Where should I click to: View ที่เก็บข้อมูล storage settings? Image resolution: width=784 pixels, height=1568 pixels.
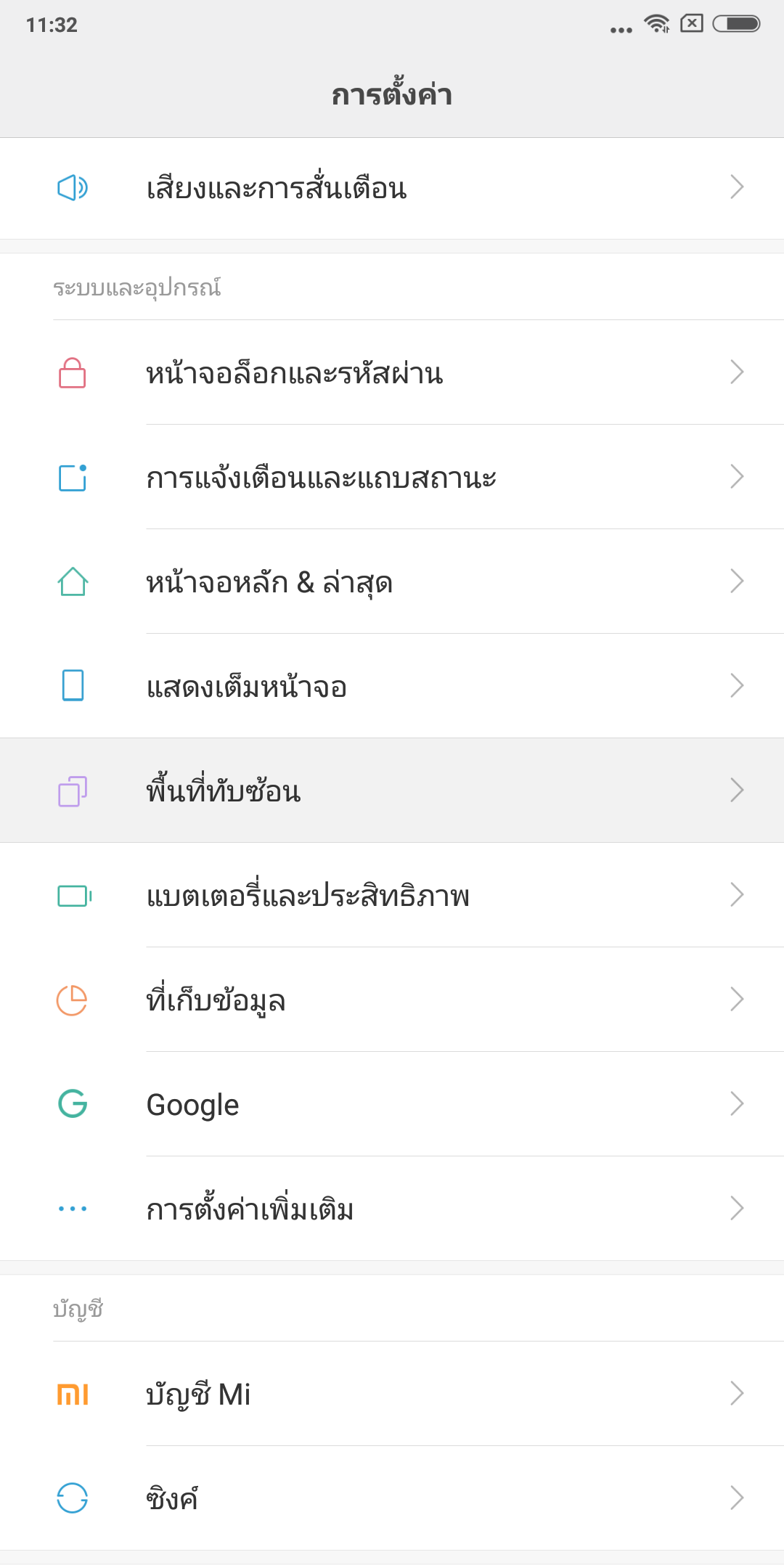pos(392,1000)
